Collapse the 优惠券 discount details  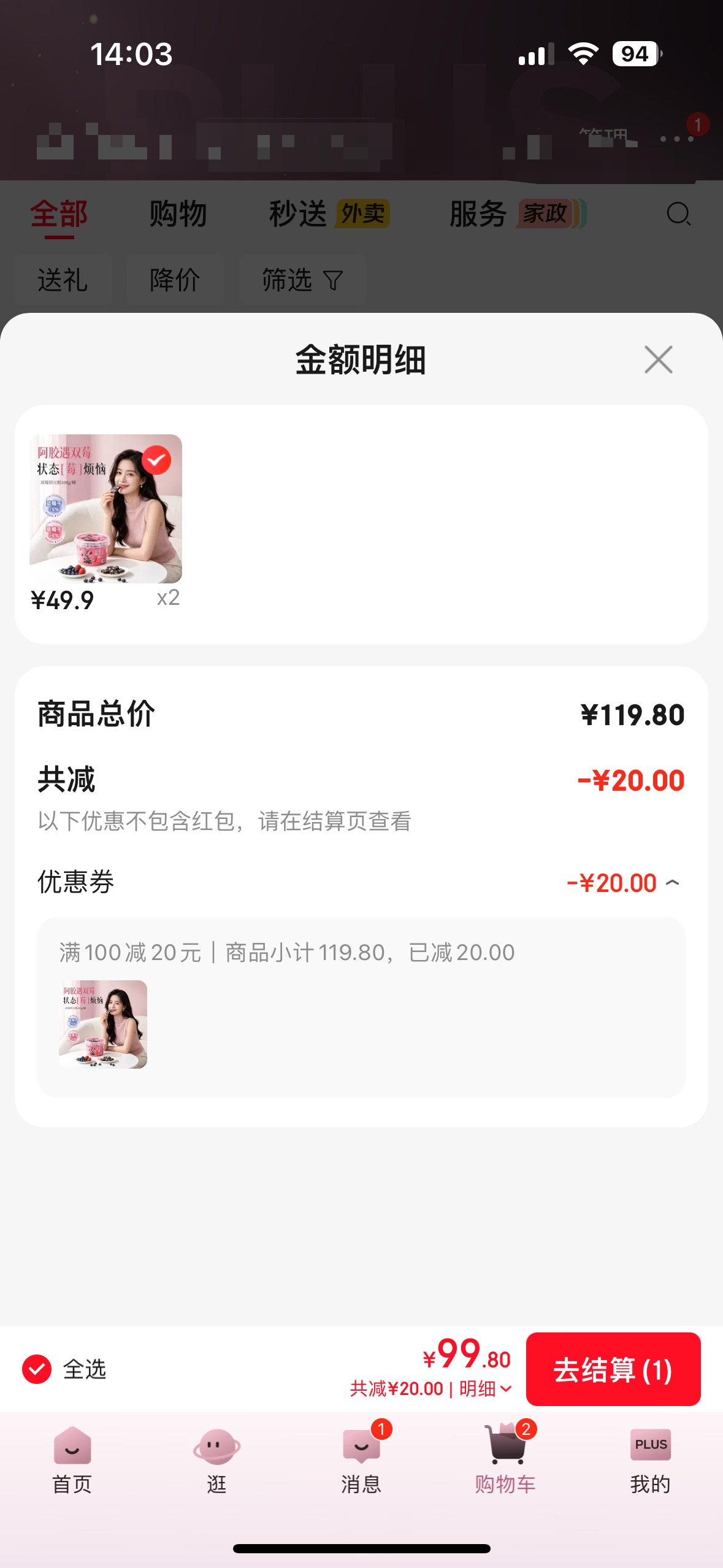tap(672, 883)
